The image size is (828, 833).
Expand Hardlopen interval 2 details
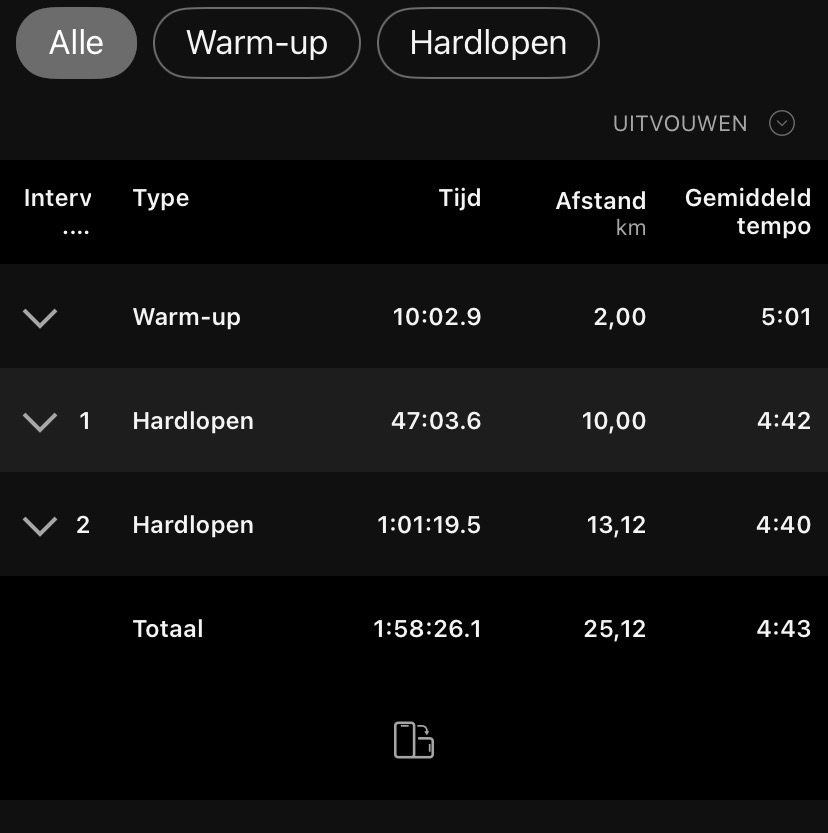point(40,526)
